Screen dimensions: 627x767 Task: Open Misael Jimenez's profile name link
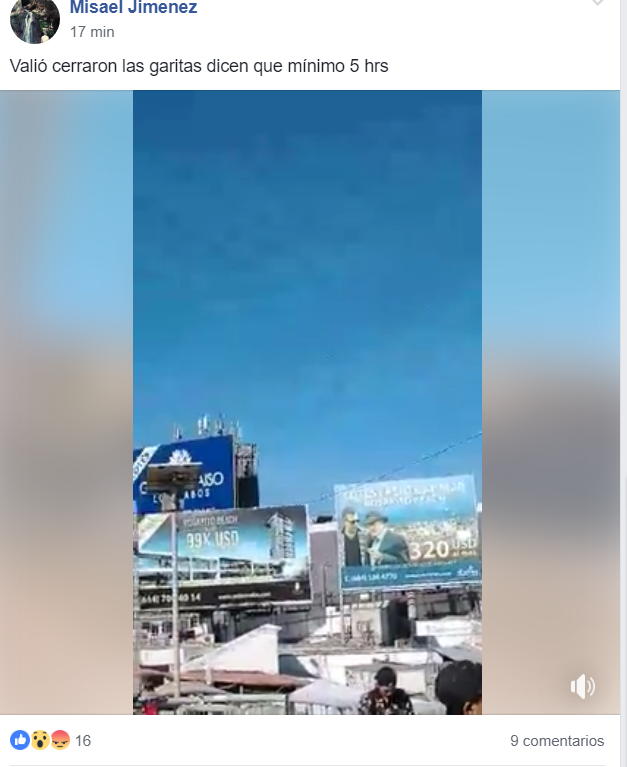pyautogui.click(x=133, y=8)
